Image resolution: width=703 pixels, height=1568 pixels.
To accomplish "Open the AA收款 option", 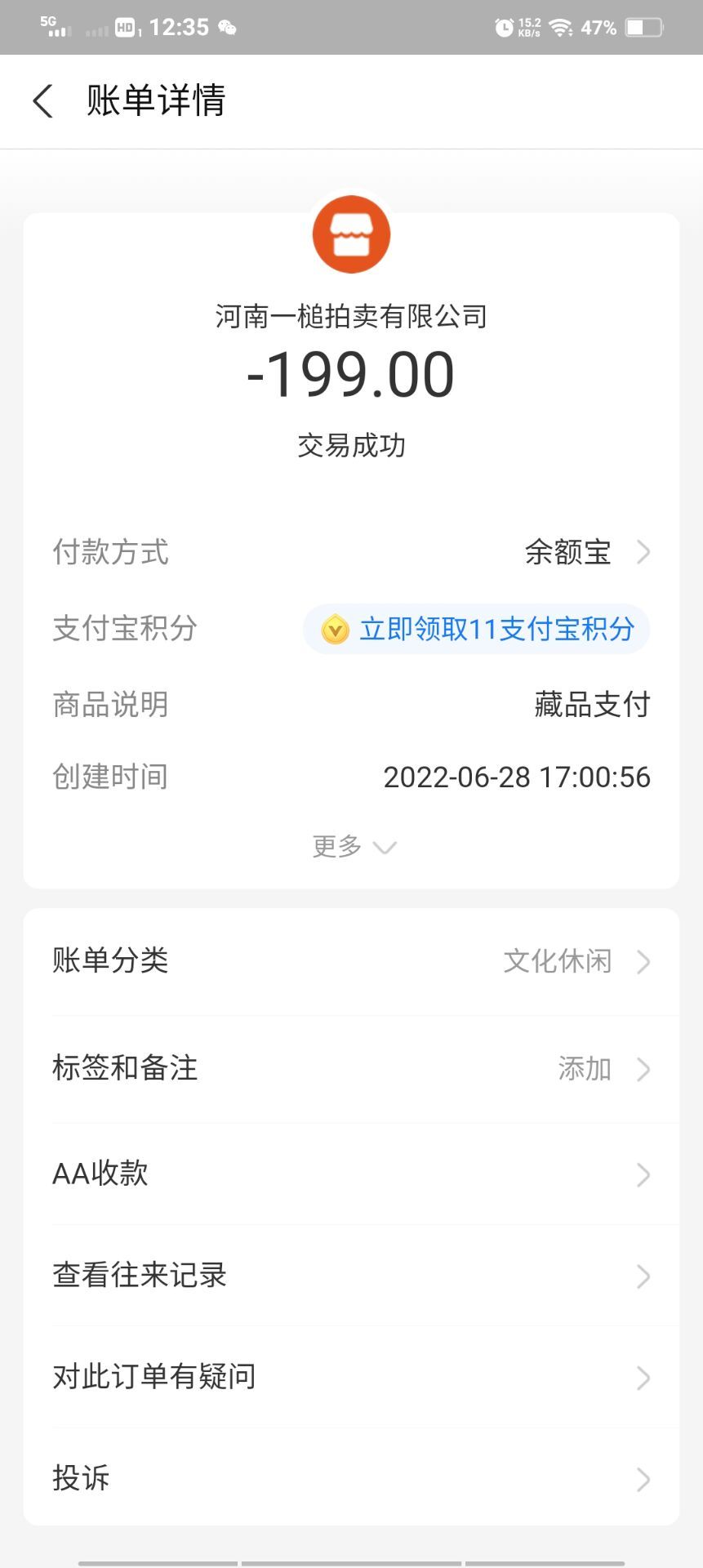I will click(351, 1174).
